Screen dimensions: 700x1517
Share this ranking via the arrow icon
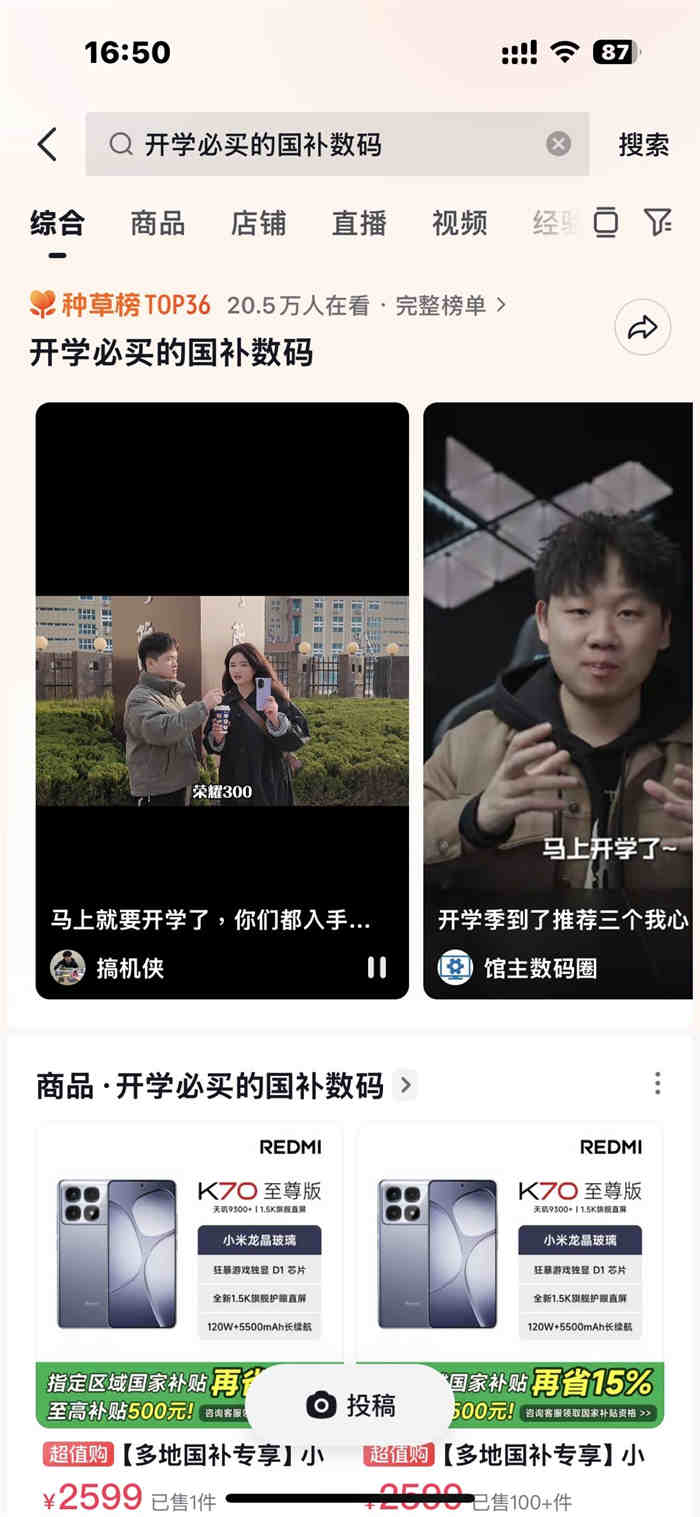[x=641, y=327]
